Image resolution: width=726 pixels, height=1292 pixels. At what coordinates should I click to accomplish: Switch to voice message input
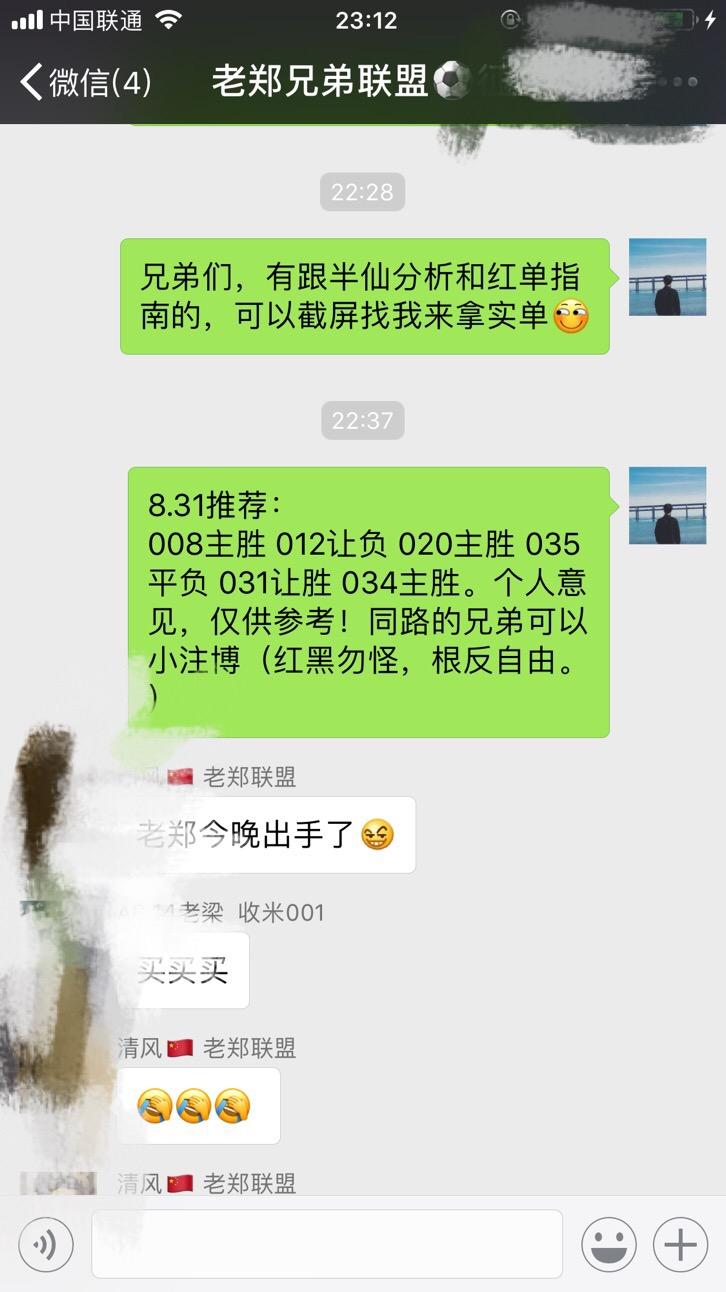coord(46,1245)
